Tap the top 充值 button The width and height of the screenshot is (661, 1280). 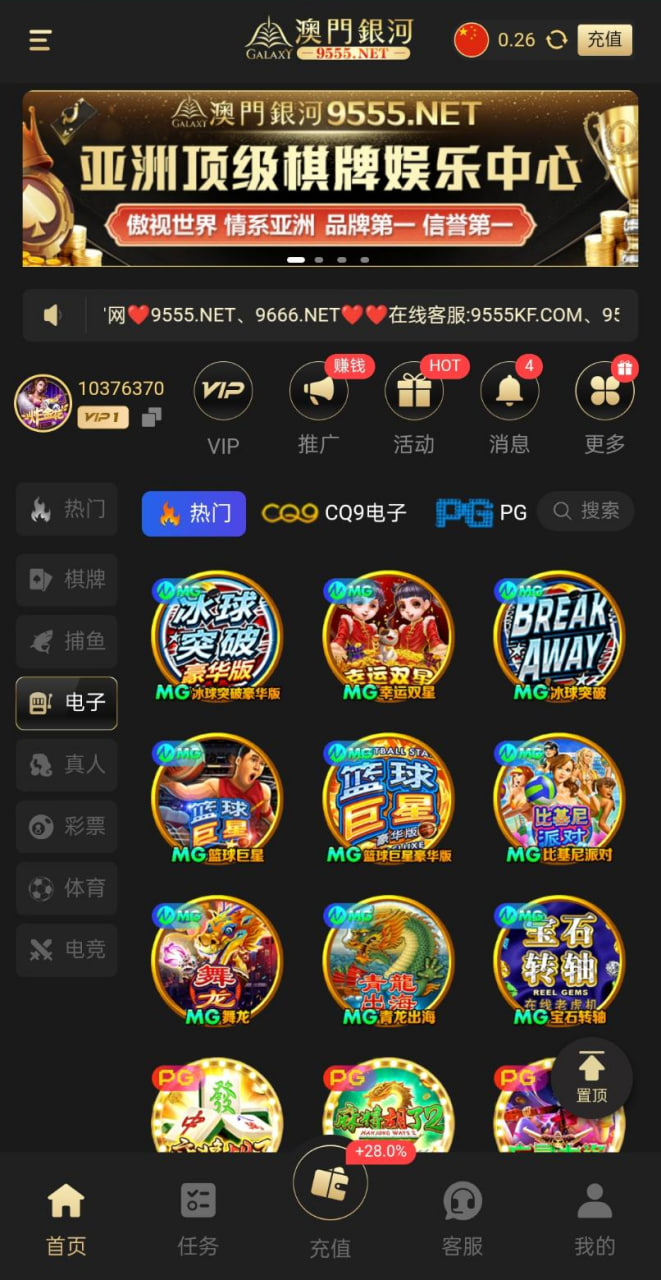(604, 40)
